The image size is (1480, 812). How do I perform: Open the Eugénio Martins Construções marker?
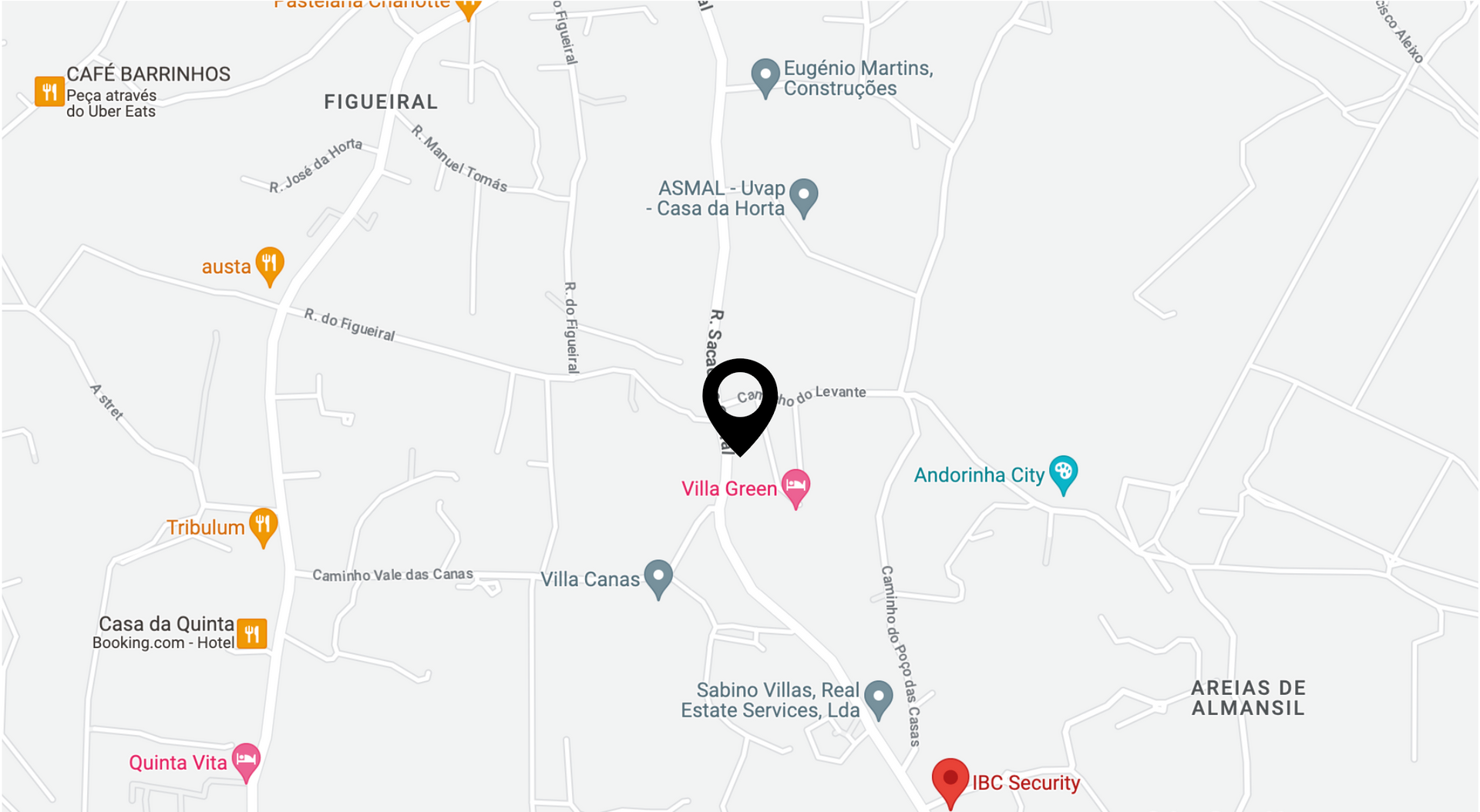pos(765,75)
